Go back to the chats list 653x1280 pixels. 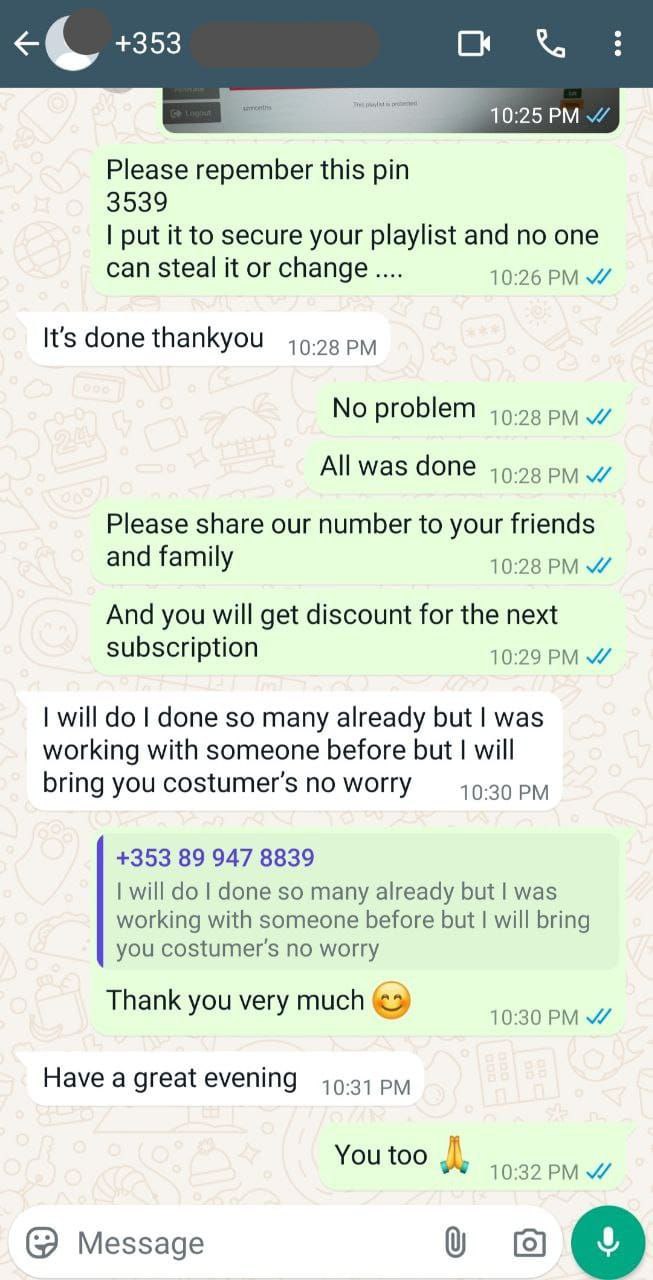pyautogui.click(x=24, y=43)
